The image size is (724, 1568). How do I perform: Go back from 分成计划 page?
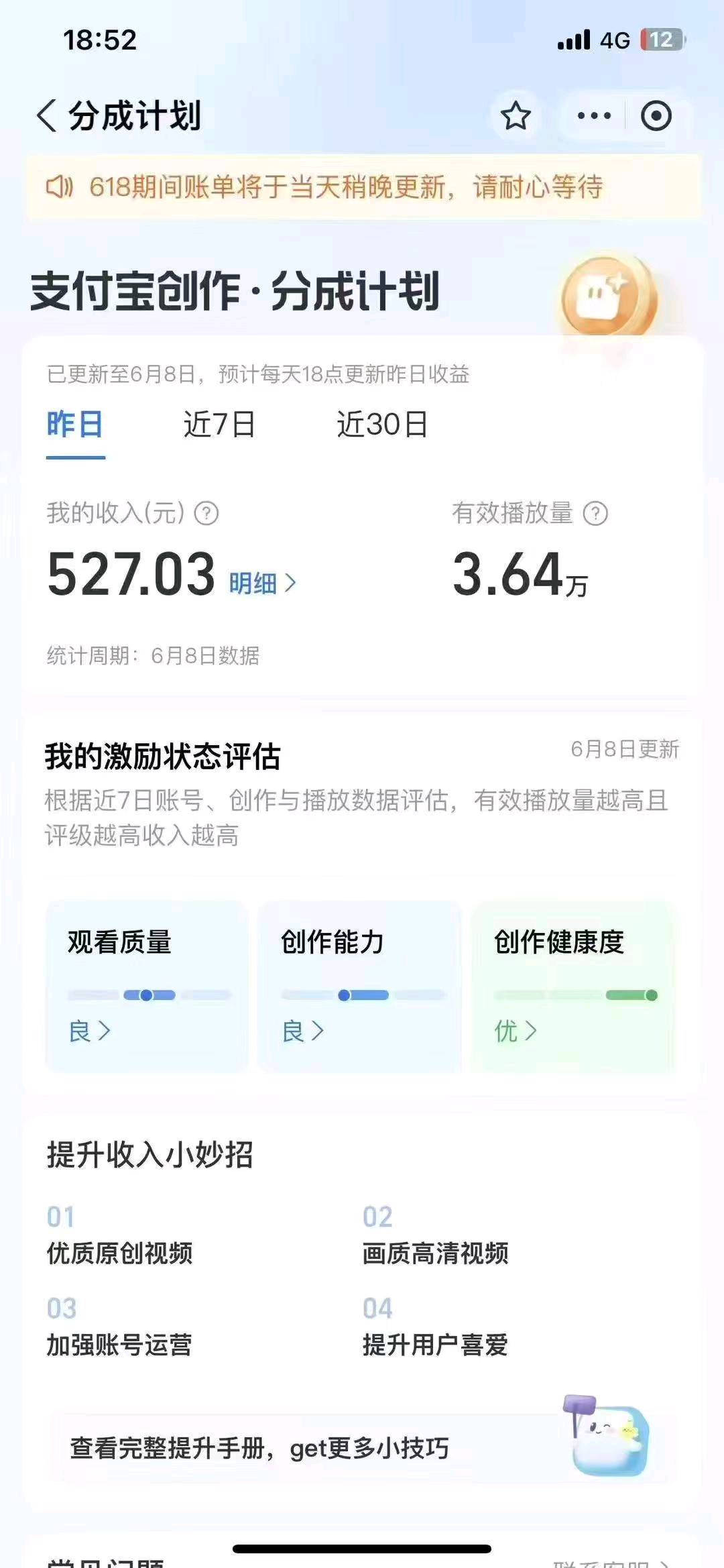click(47, 116)
